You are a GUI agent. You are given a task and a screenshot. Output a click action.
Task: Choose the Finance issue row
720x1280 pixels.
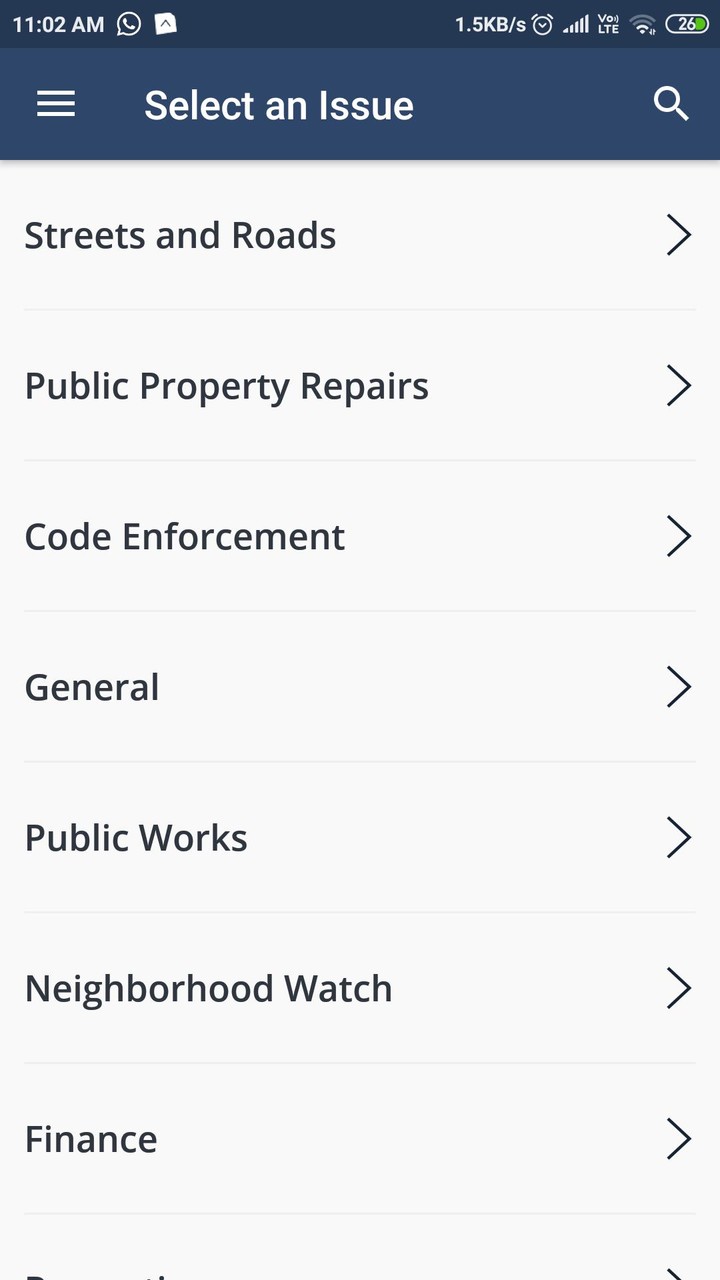pyautogui.click(x=358, y=1140)
